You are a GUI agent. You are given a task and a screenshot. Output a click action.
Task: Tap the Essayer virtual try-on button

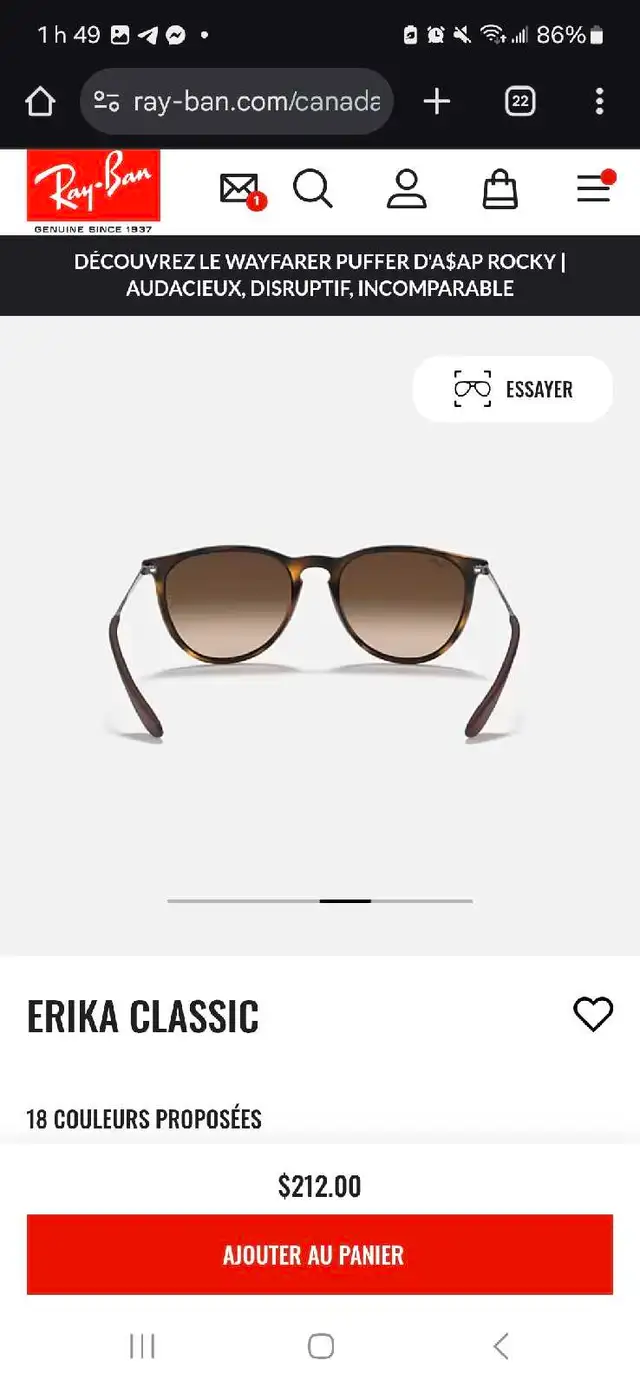(512, 389)
